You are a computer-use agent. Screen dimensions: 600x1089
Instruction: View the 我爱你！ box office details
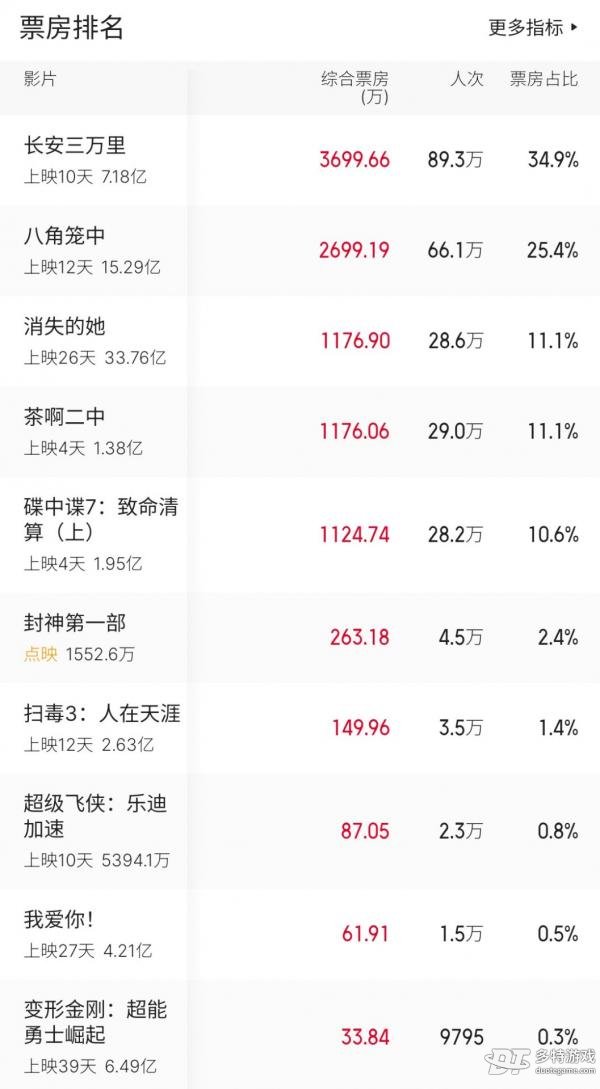[300, 934]
